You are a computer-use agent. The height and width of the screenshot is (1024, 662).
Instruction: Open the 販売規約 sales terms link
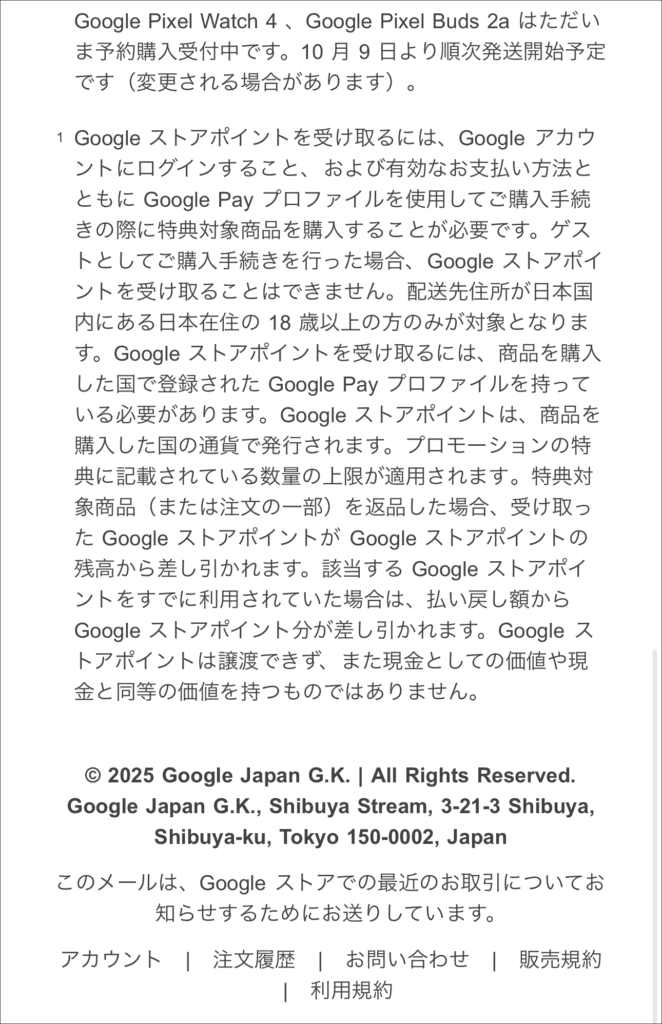click(560, 959)
